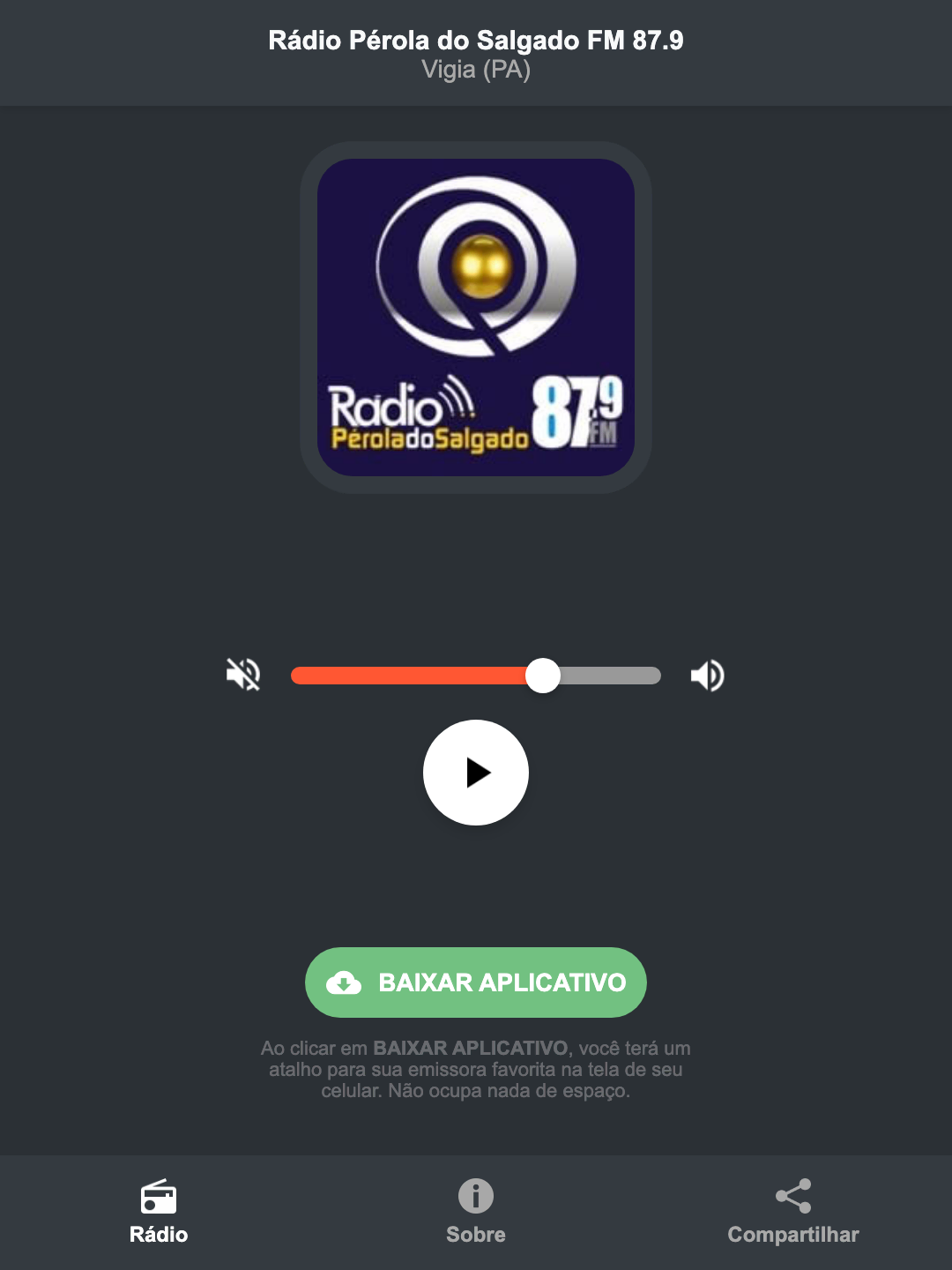This screenshot has height=1270, width=952.
Task: Click the download instructions text below the green button
Action: 475,1071
